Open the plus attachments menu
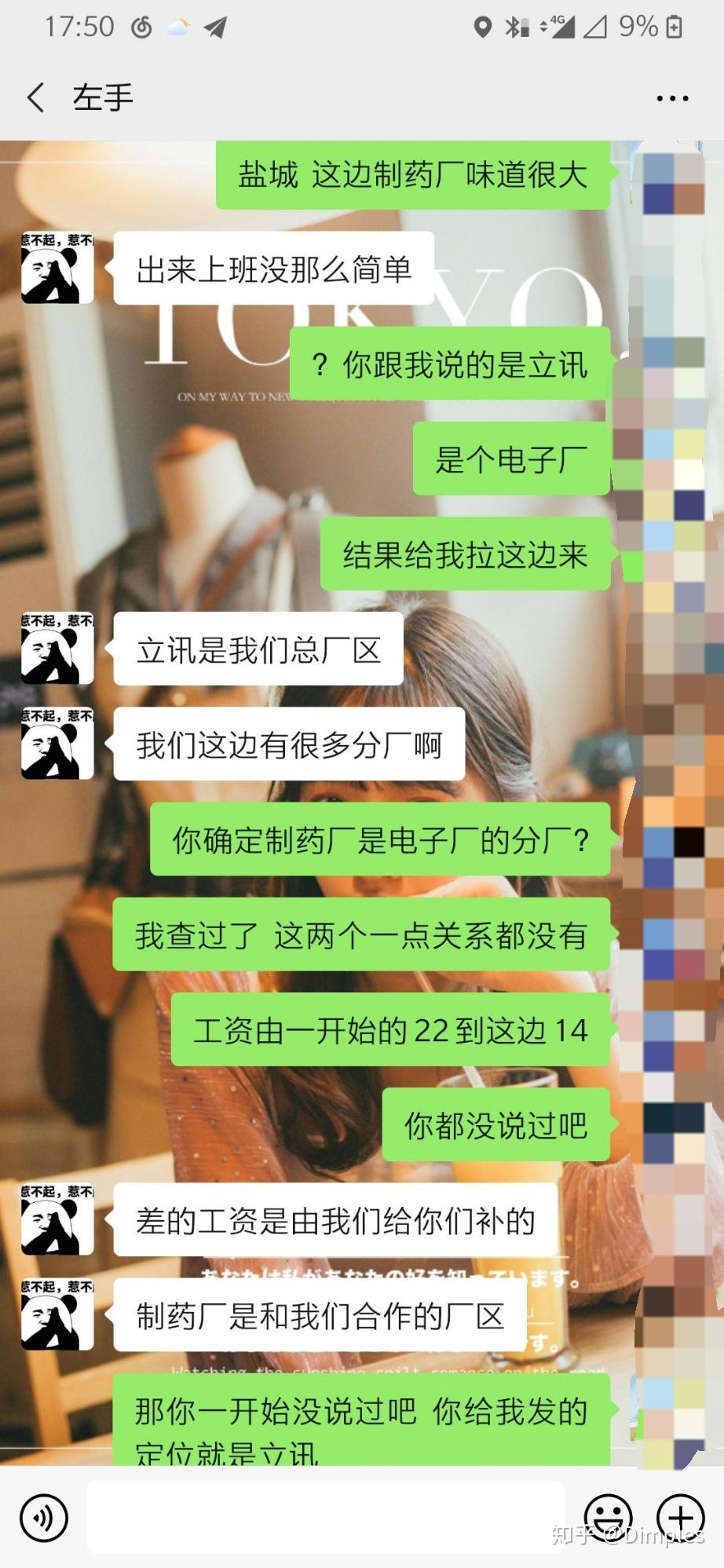The image size is (724, 1568). pyautogui.click(x=680, y=1517)
